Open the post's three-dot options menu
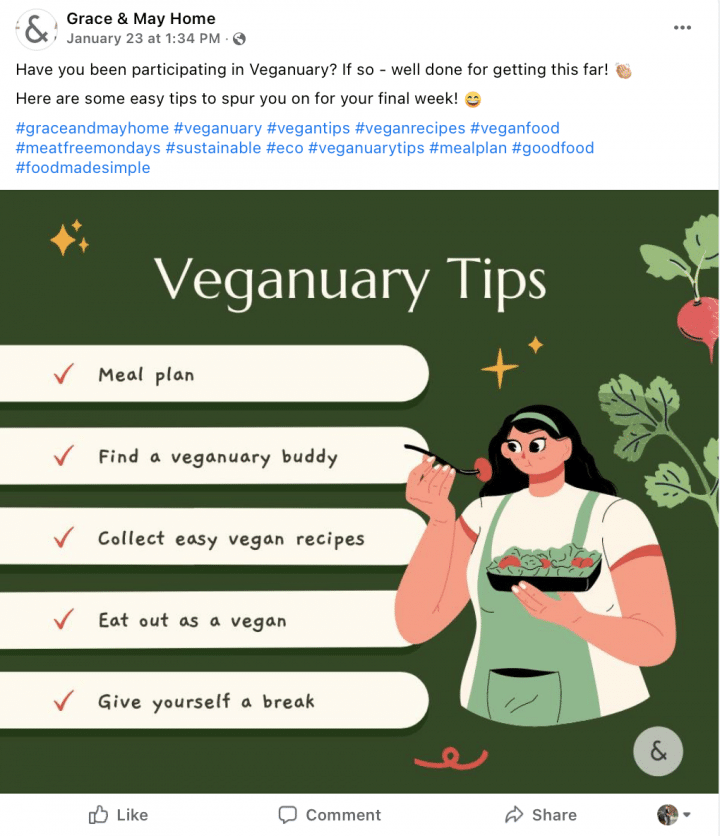The image size is (720, 836). (682, 28)
